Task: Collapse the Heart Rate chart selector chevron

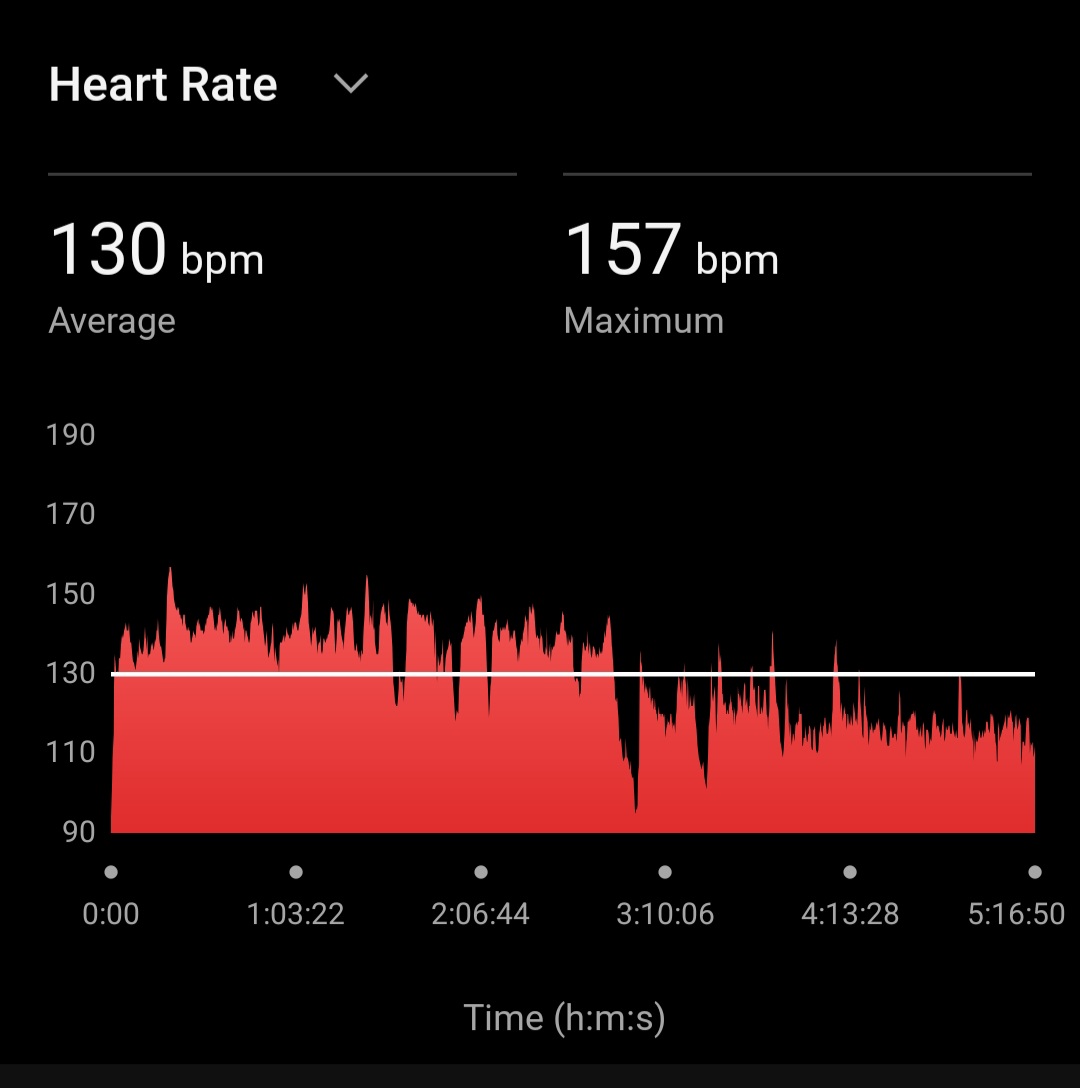Action: (350, 85)
